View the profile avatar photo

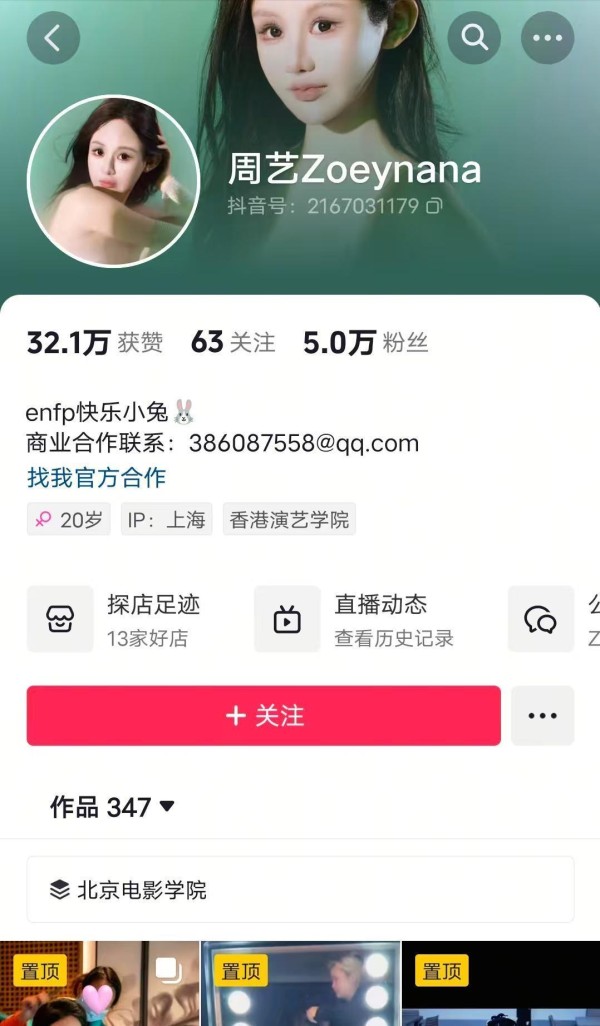113,181
